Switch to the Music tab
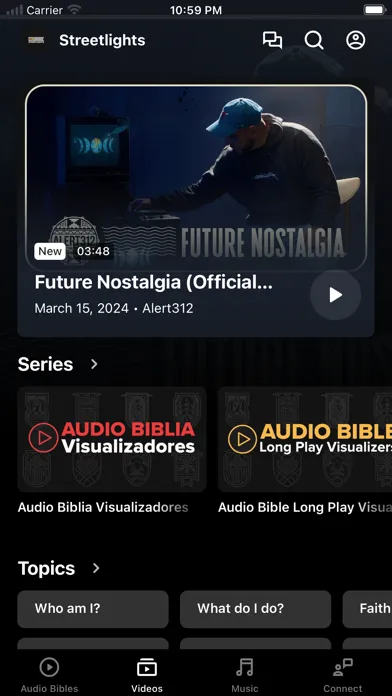 245,675
